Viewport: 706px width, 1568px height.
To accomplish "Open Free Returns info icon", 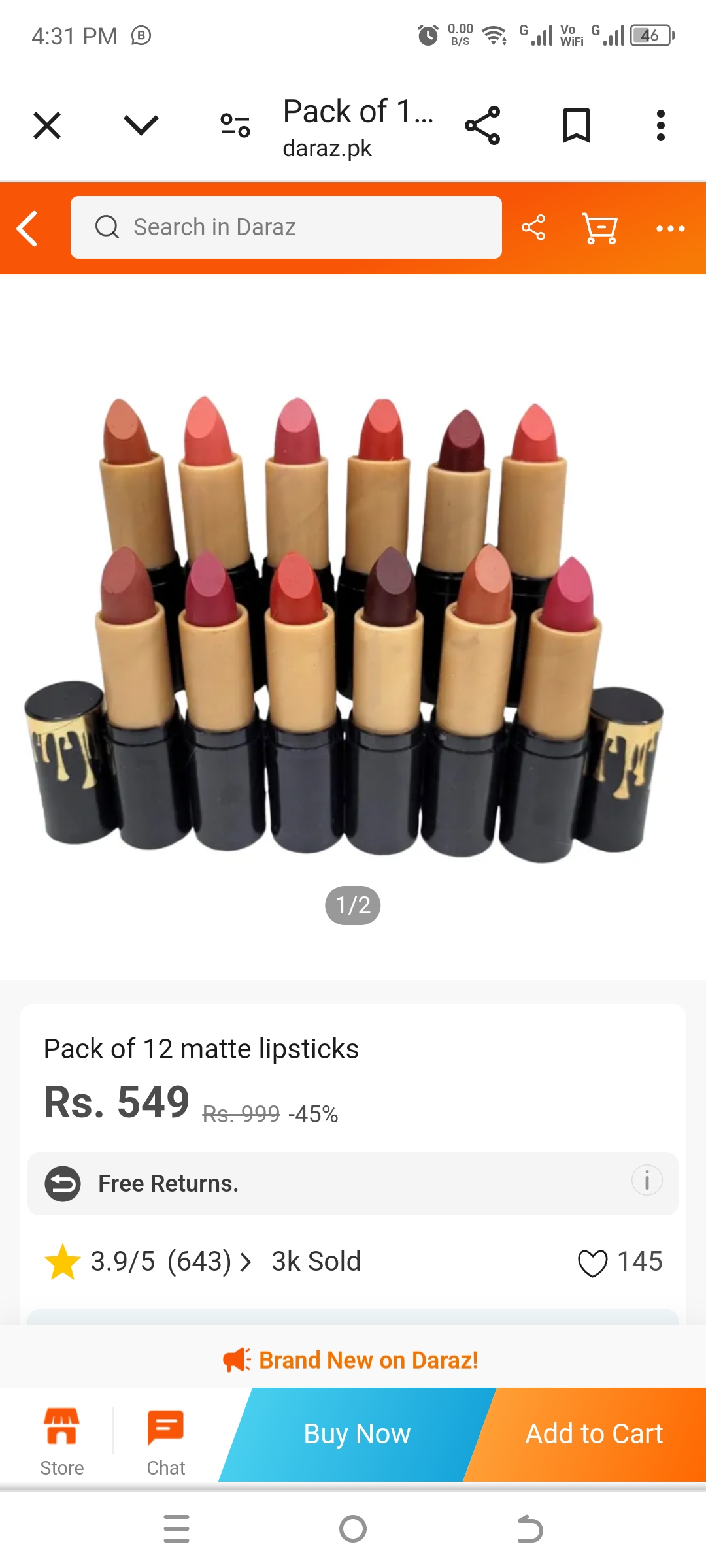I will click(647, 1181).
